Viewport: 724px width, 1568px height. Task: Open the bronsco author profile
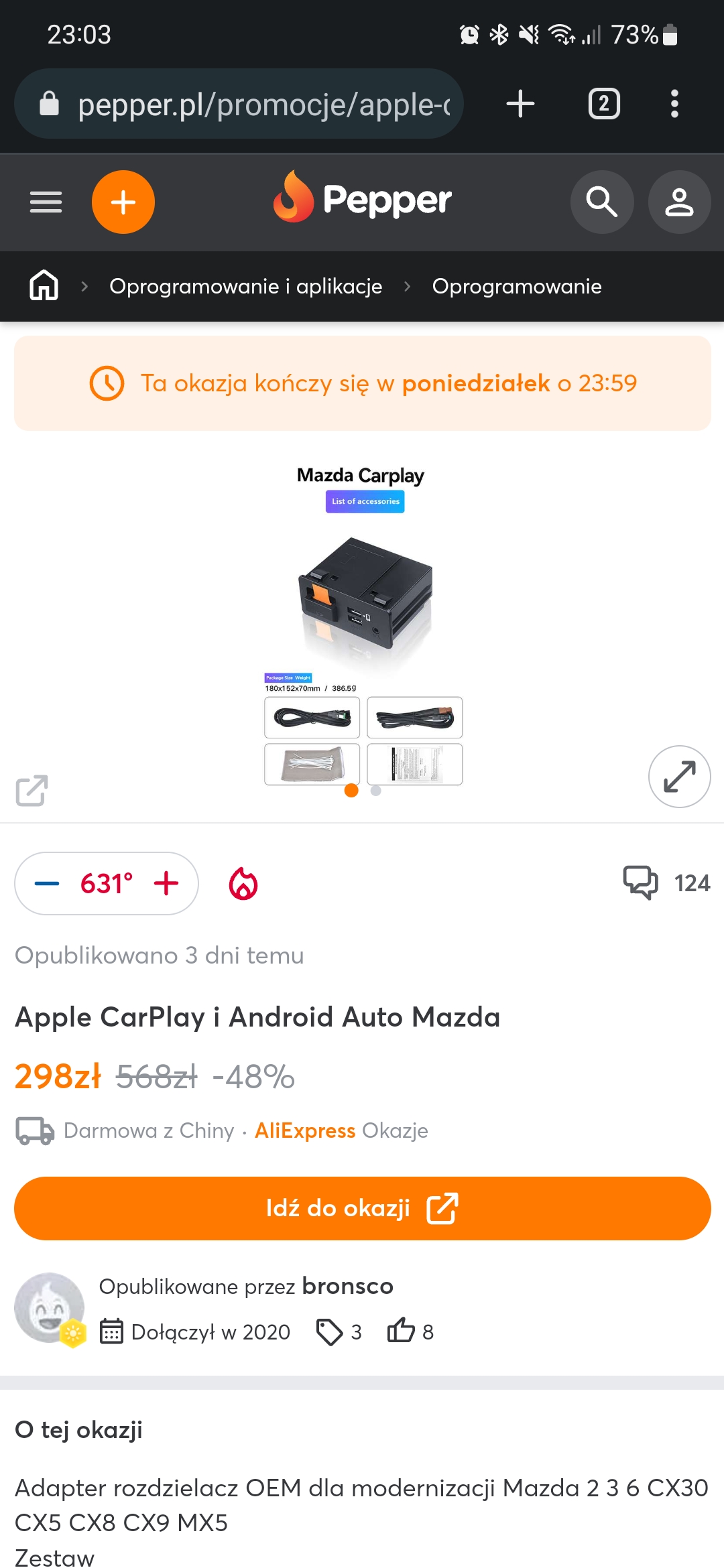pyautogui.click(x=347, y=1286)
